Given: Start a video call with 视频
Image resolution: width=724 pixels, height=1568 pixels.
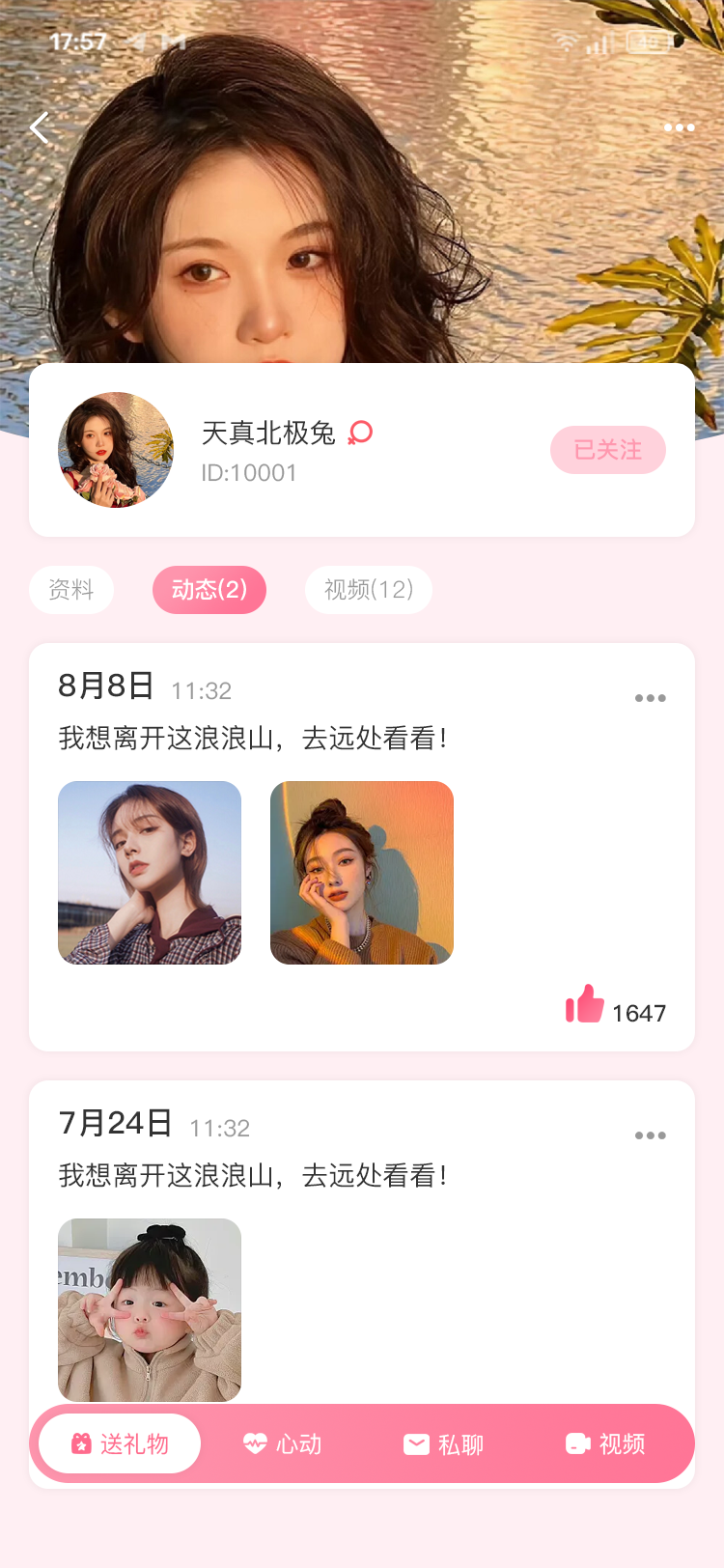Looking at the screenshot, I should (x=605, y=1443).
